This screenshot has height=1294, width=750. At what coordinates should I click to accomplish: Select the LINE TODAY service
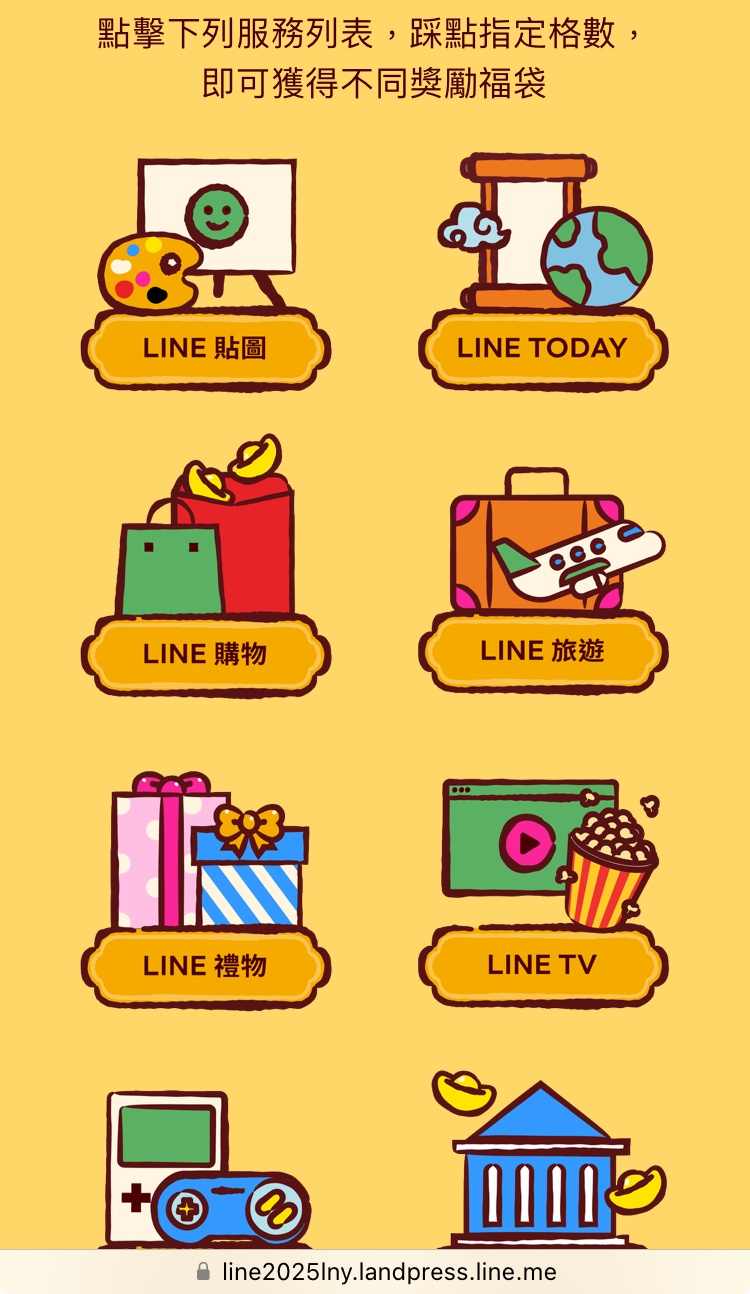pos(542,348)
